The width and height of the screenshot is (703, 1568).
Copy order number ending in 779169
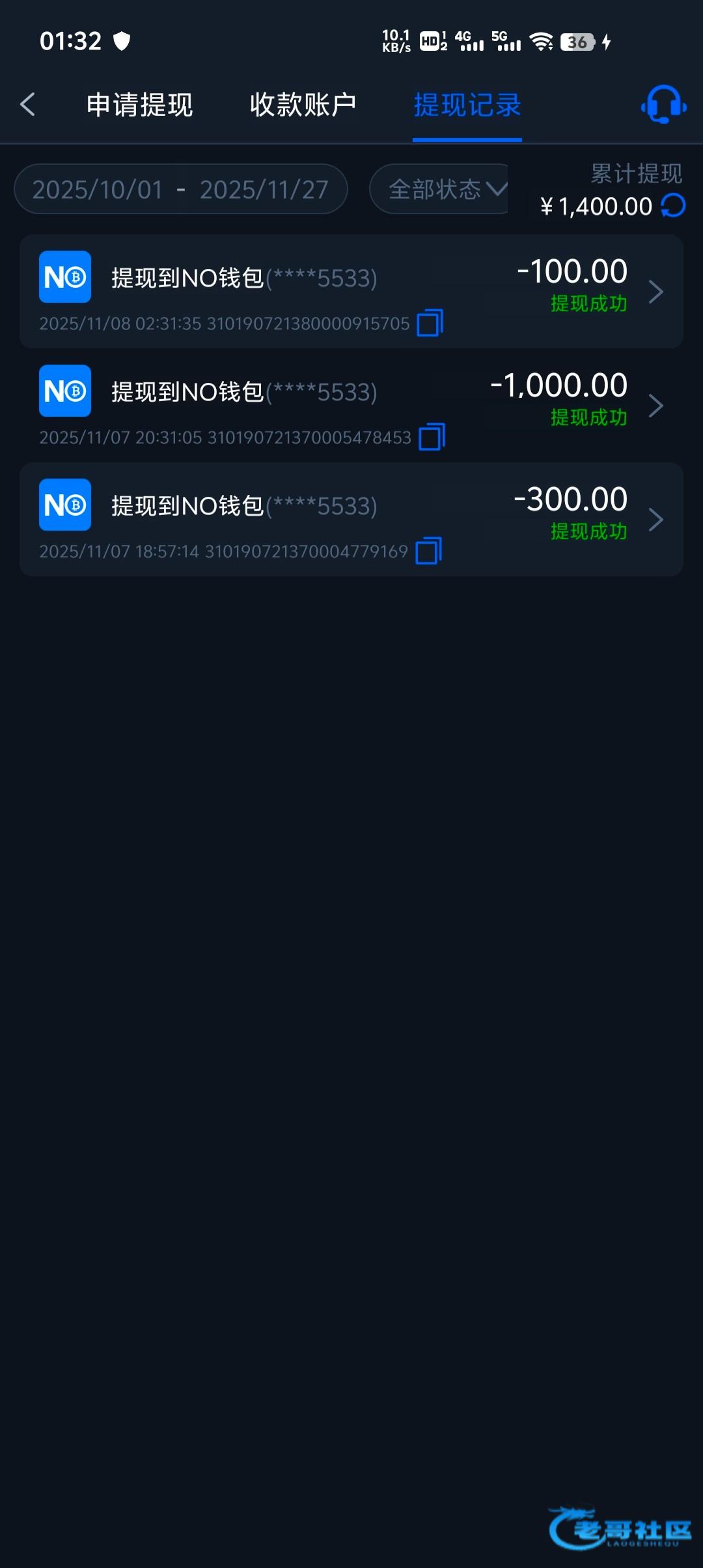pyautogui.click(x=428, y=551)
